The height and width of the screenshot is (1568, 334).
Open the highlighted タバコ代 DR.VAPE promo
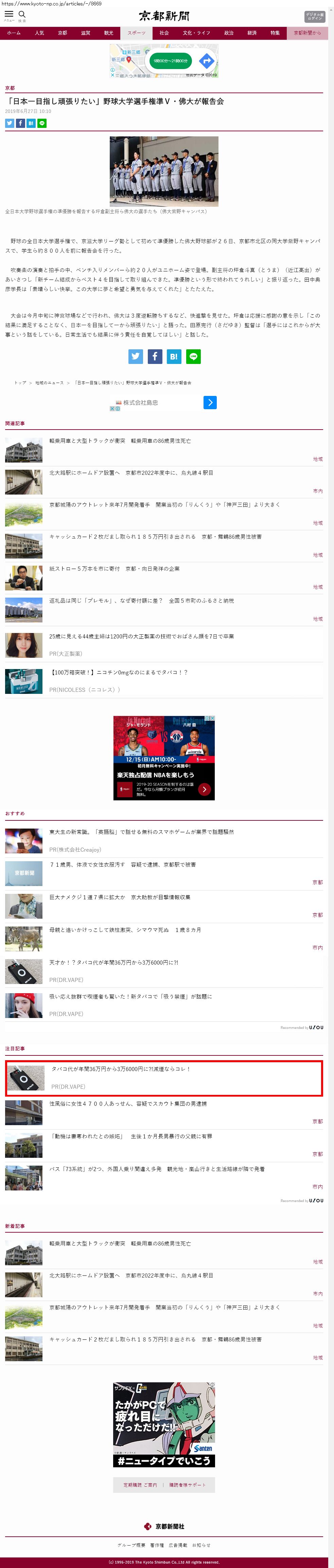tap(121, 1069)
